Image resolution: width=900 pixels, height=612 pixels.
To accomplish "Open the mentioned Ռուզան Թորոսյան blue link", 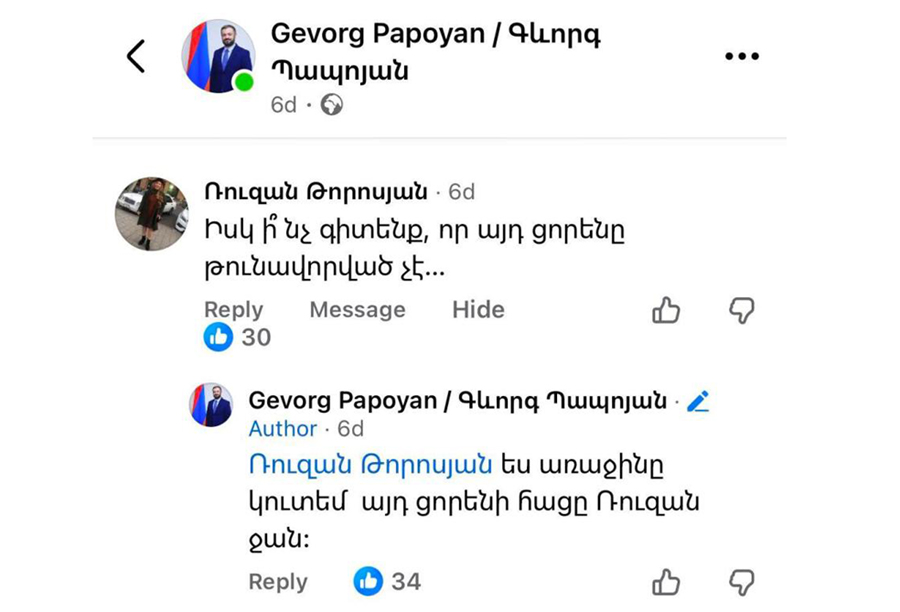I will [370, 465].
